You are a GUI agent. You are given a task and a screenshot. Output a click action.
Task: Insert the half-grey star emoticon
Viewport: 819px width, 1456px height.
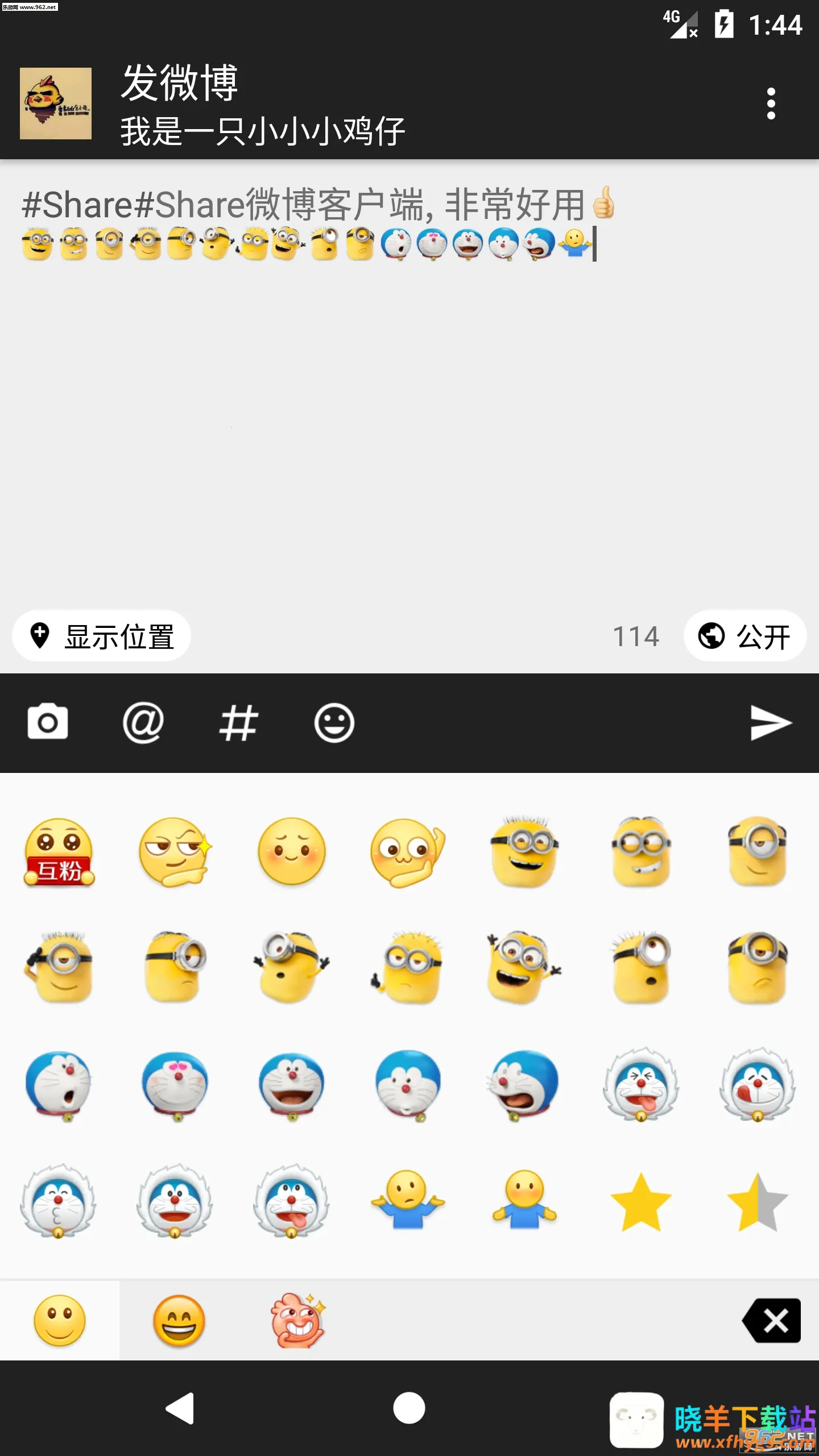coord(758,1202)
